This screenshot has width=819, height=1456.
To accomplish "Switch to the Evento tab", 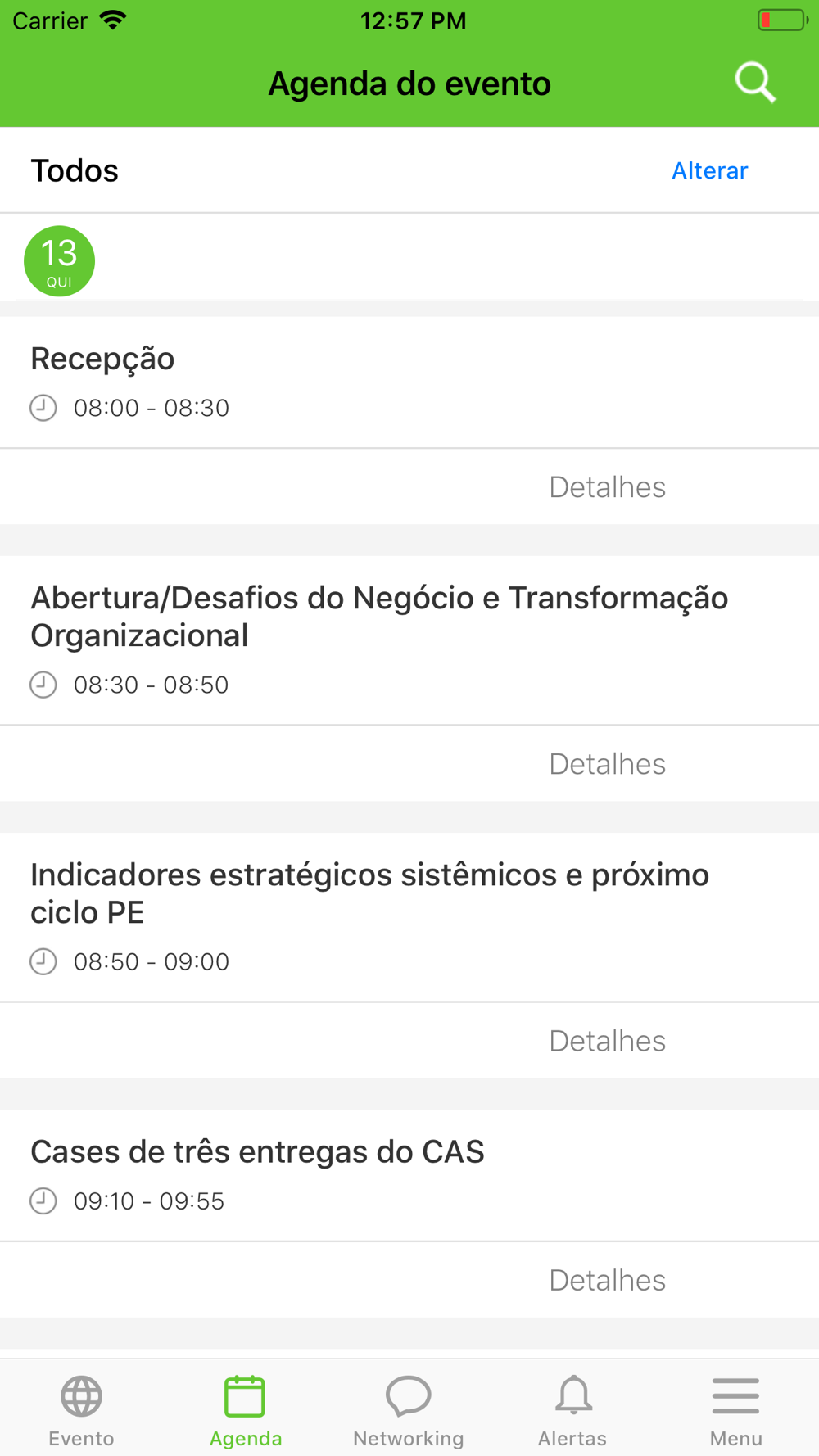I will tap(81, 1410).
